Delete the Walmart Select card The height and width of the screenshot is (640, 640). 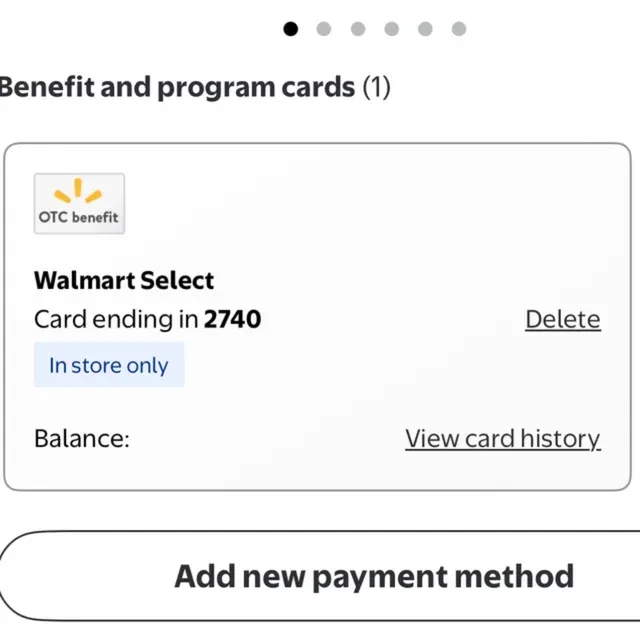click(562, 319)
